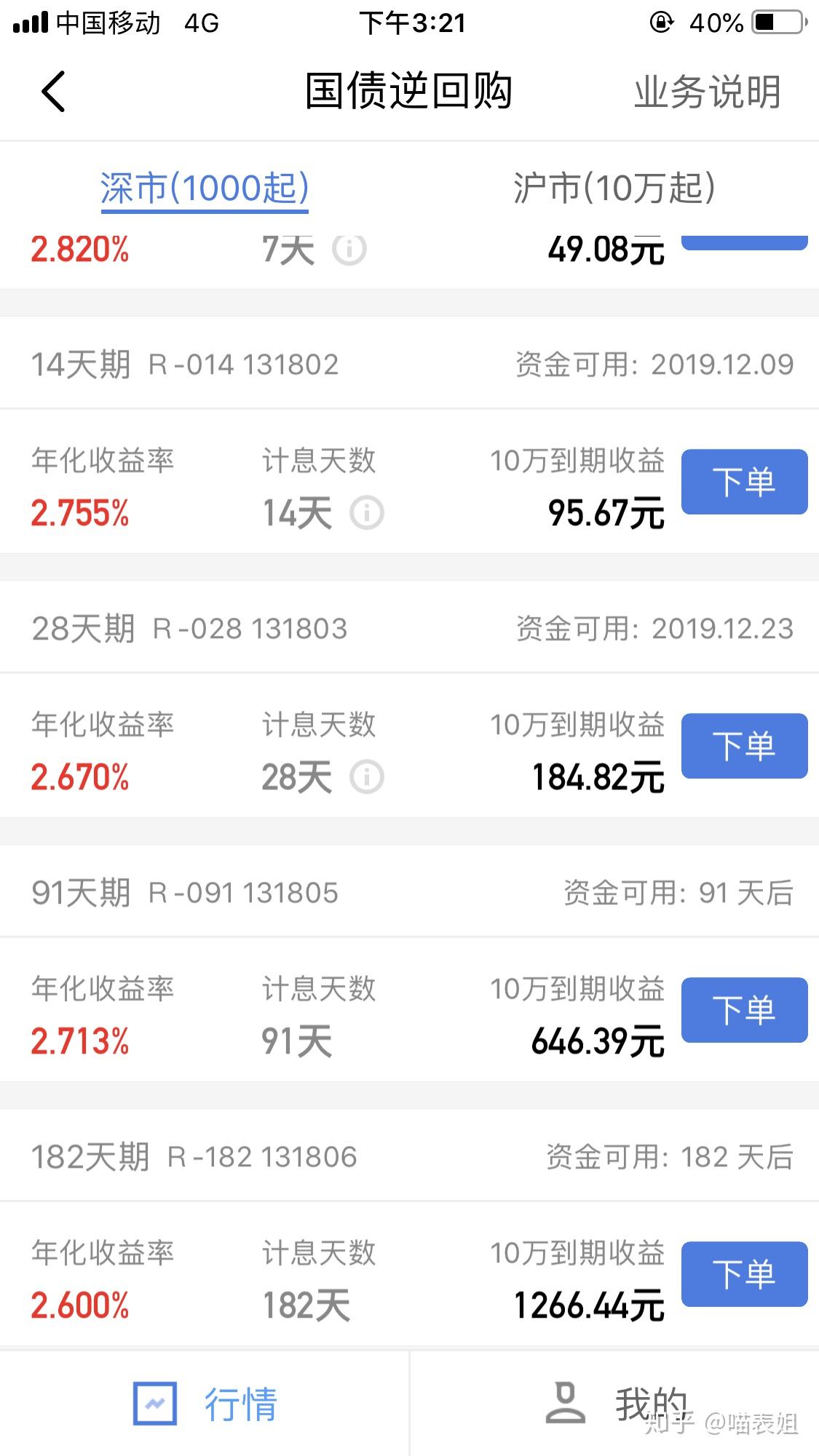The height and width of the screenshot is (1456, 819).
Task: Tap 下单 for the 14天期 R-014
Action: click(744, 482)
